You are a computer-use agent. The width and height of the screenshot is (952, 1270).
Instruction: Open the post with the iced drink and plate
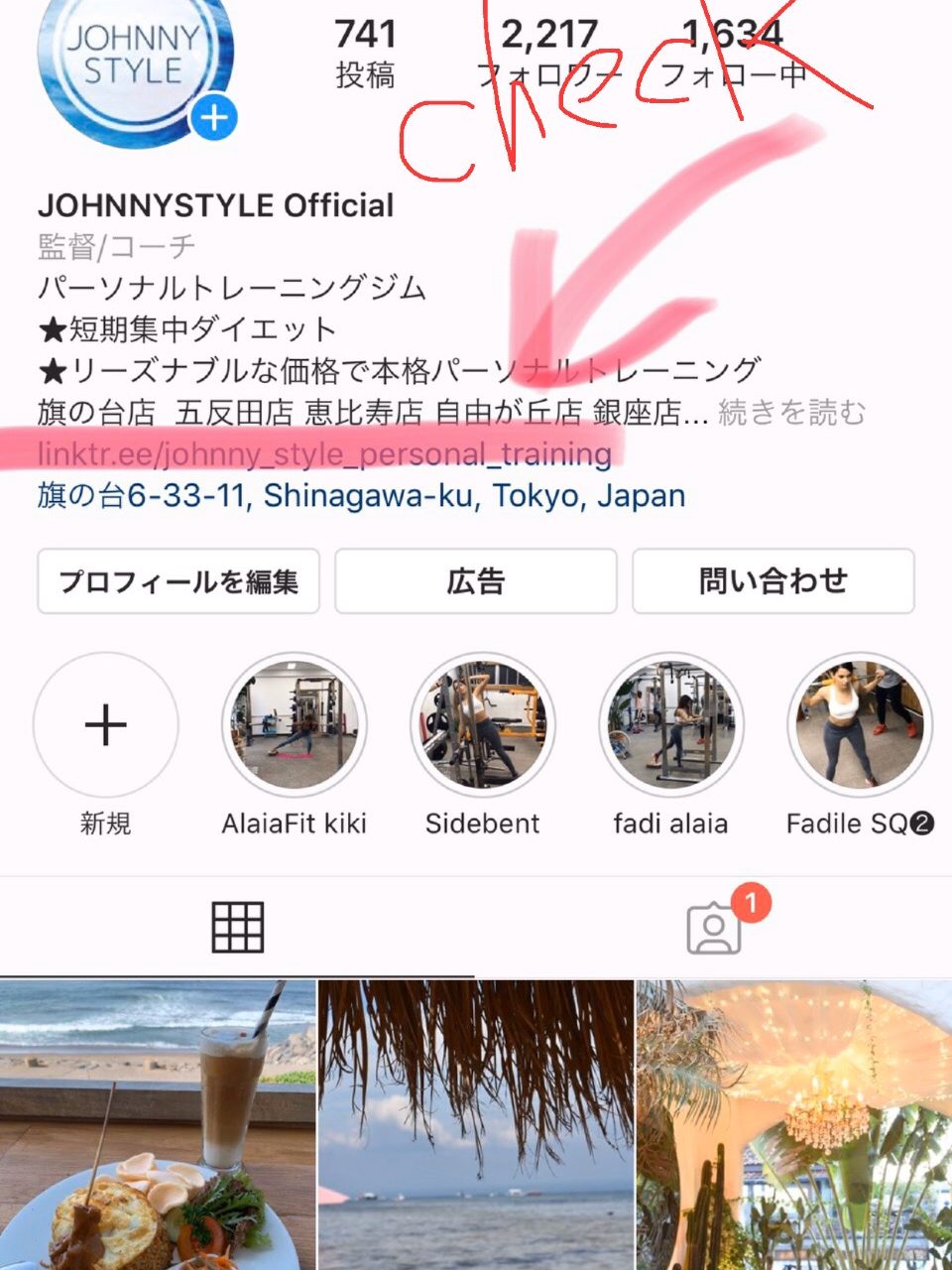click(x=157, y=1124)
